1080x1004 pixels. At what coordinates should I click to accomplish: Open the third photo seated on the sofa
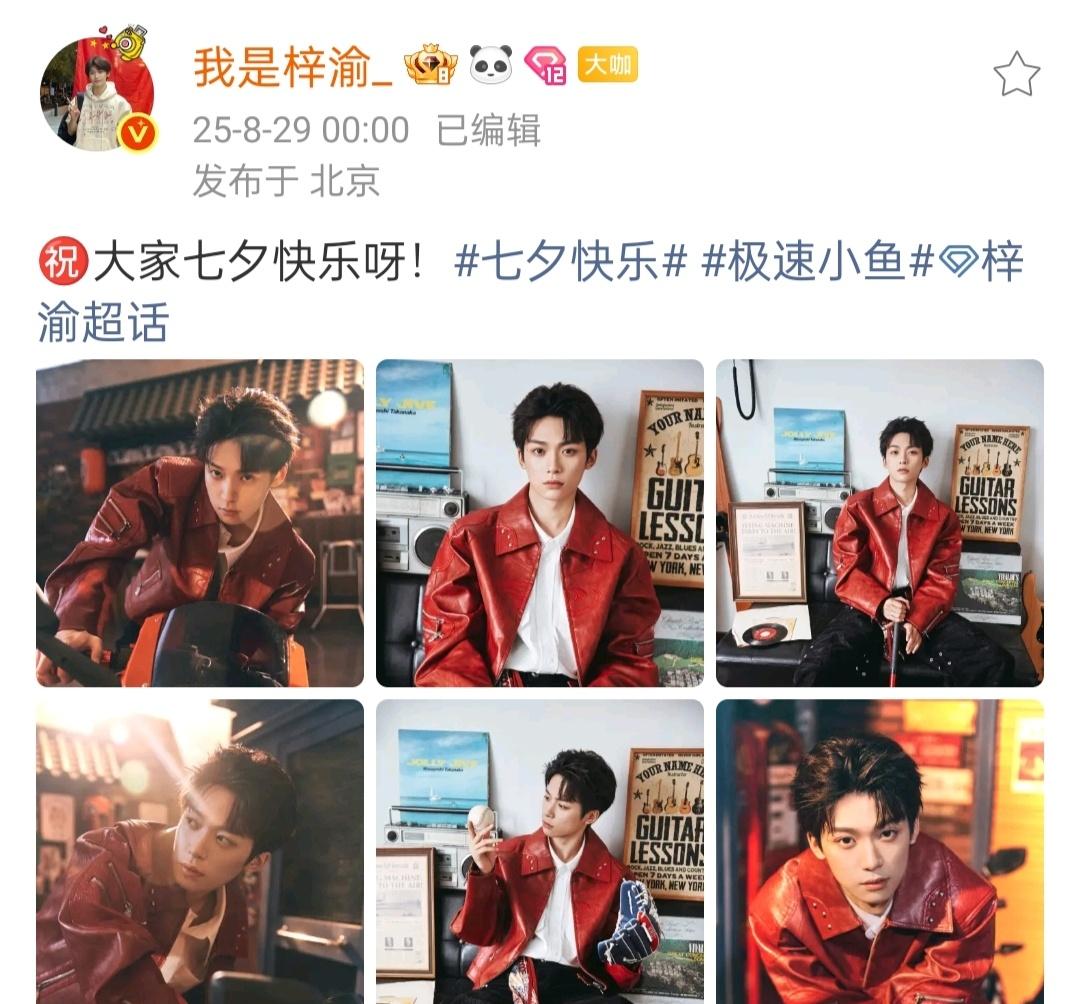(x=879, y=523)
